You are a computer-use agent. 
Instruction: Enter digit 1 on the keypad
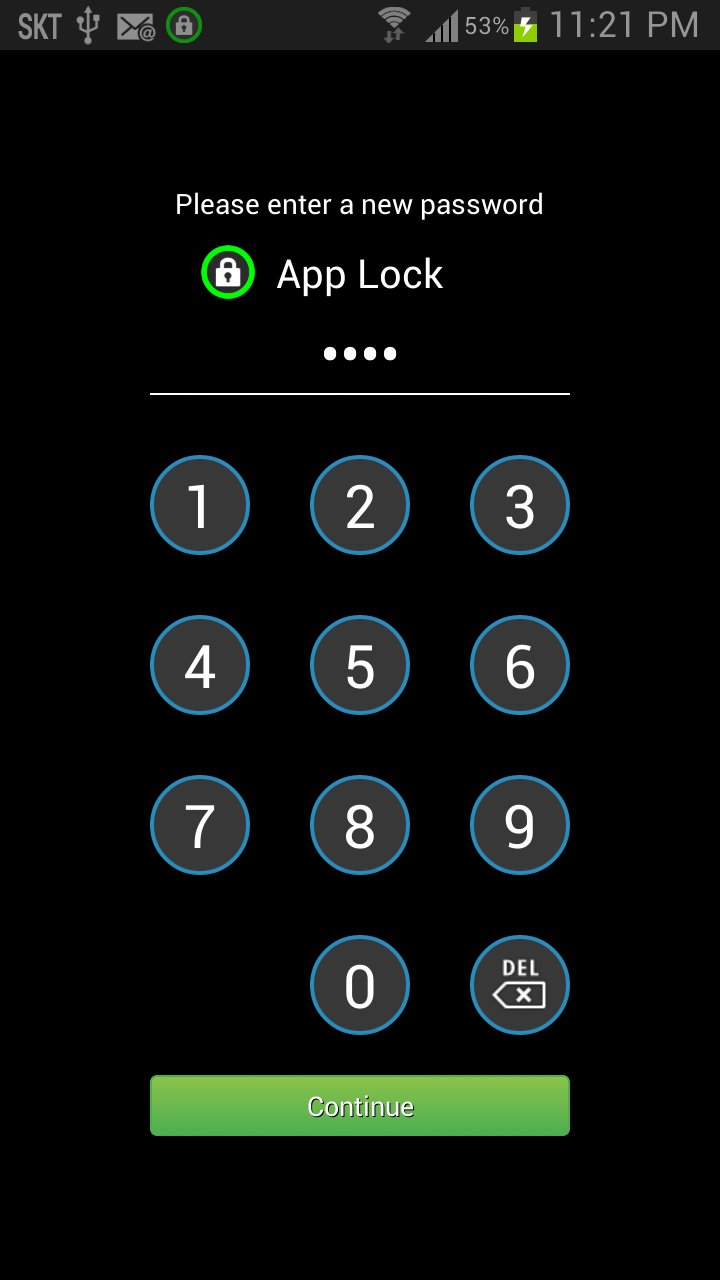[200, 505]
